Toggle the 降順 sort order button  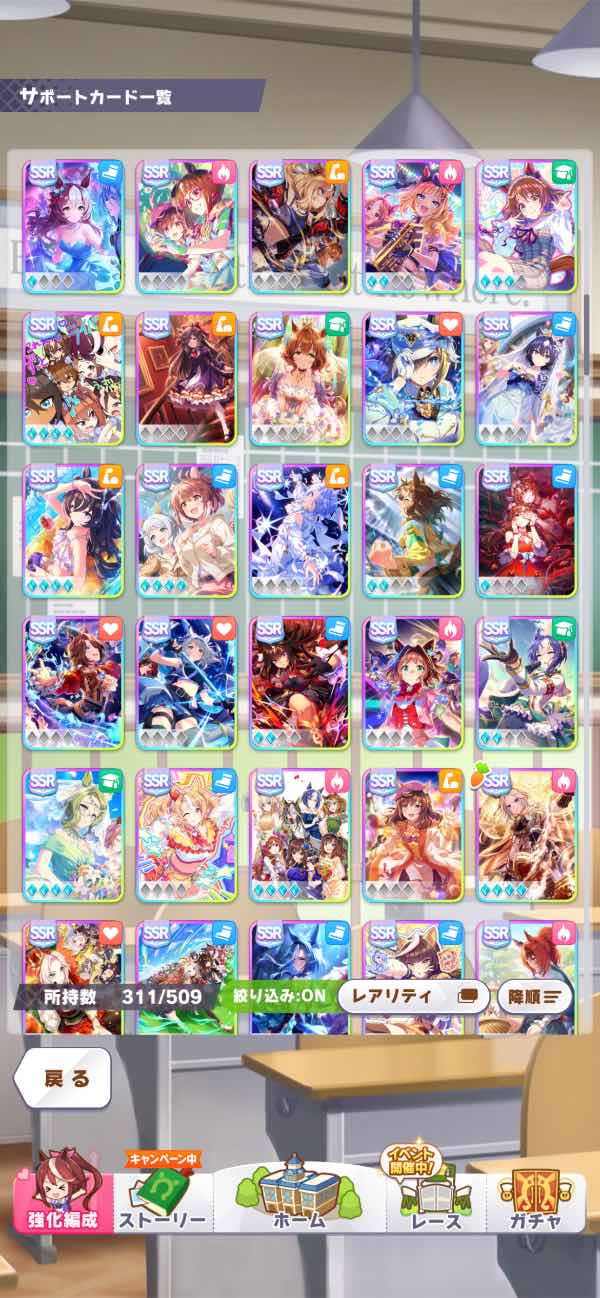534,996
